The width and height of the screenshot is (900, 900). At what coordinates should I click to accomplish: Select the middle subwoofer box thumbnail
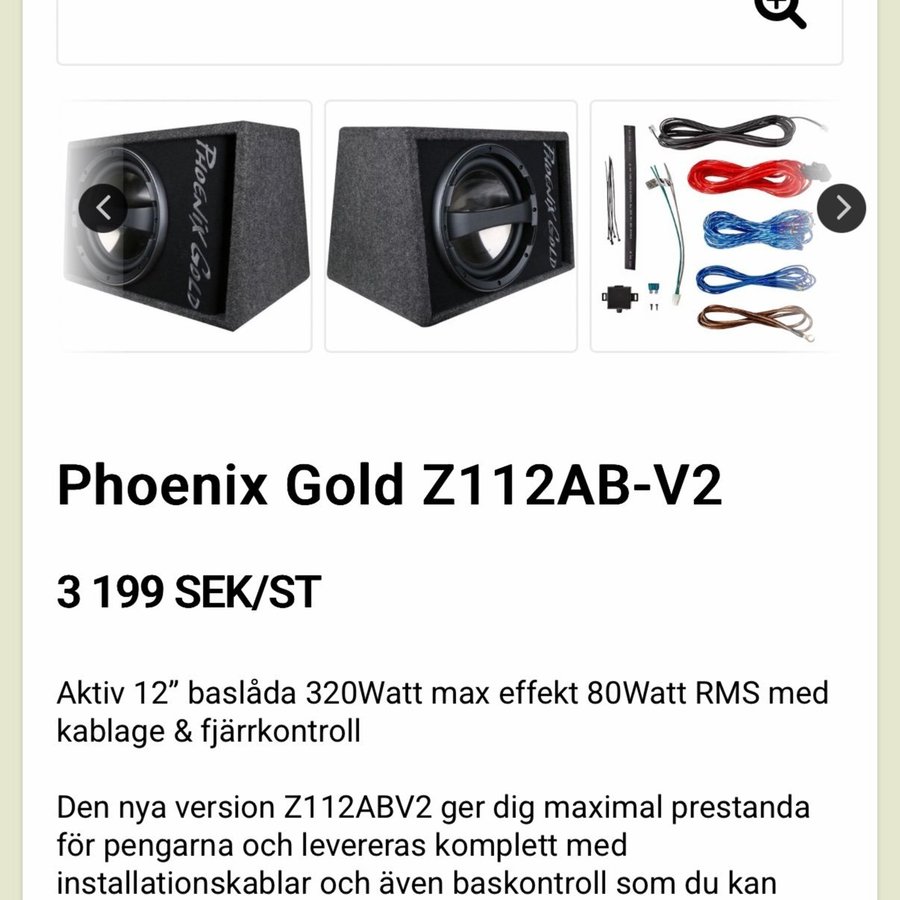(x=451, y=226)
